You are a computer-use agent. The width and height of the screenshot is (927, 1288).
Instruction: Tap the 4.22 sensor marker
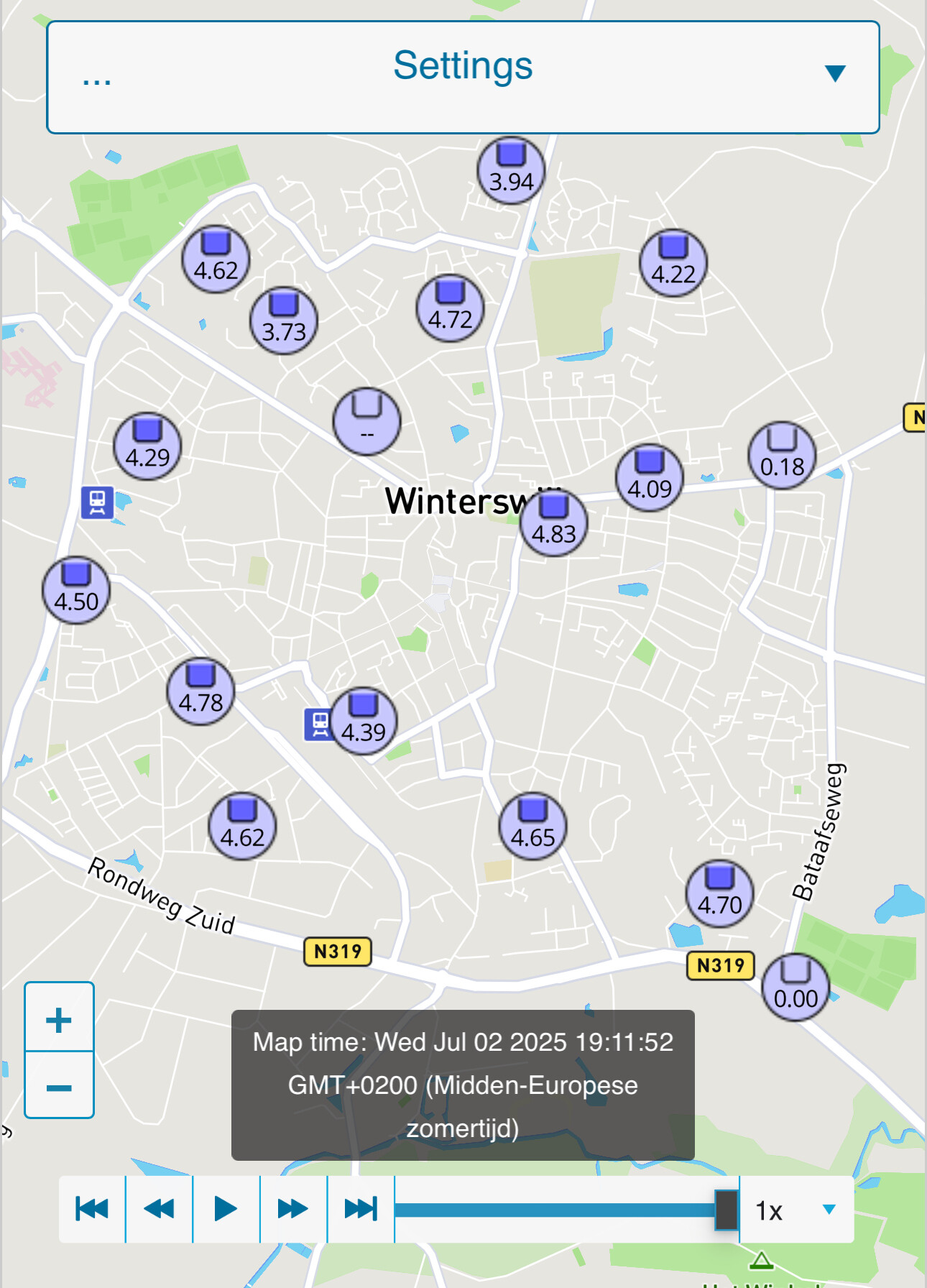673,263
